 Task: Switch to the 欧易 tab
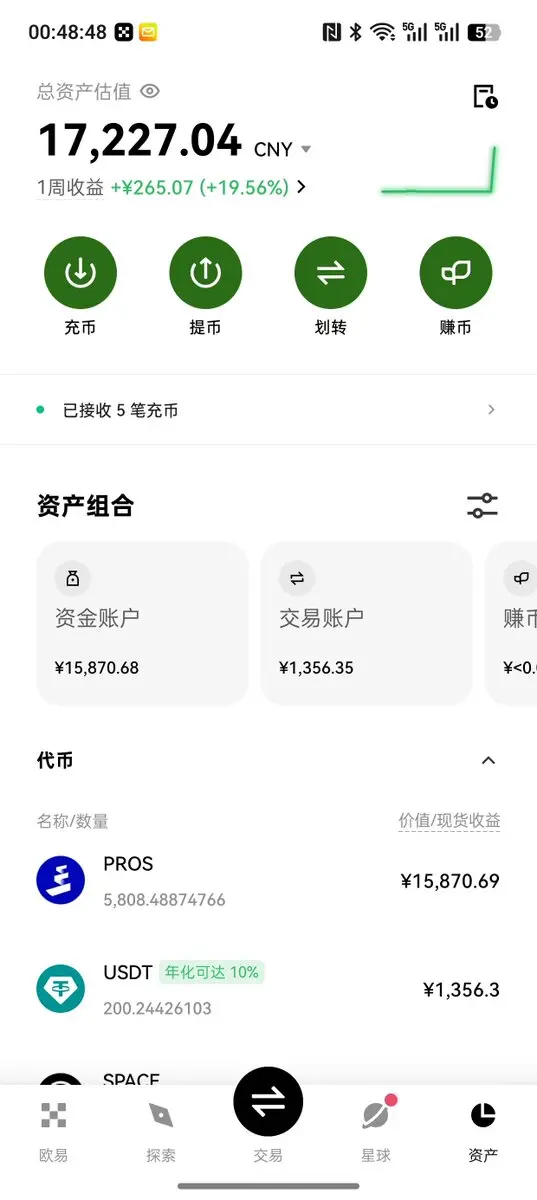pyautogui.click(x=54, y=1132)
